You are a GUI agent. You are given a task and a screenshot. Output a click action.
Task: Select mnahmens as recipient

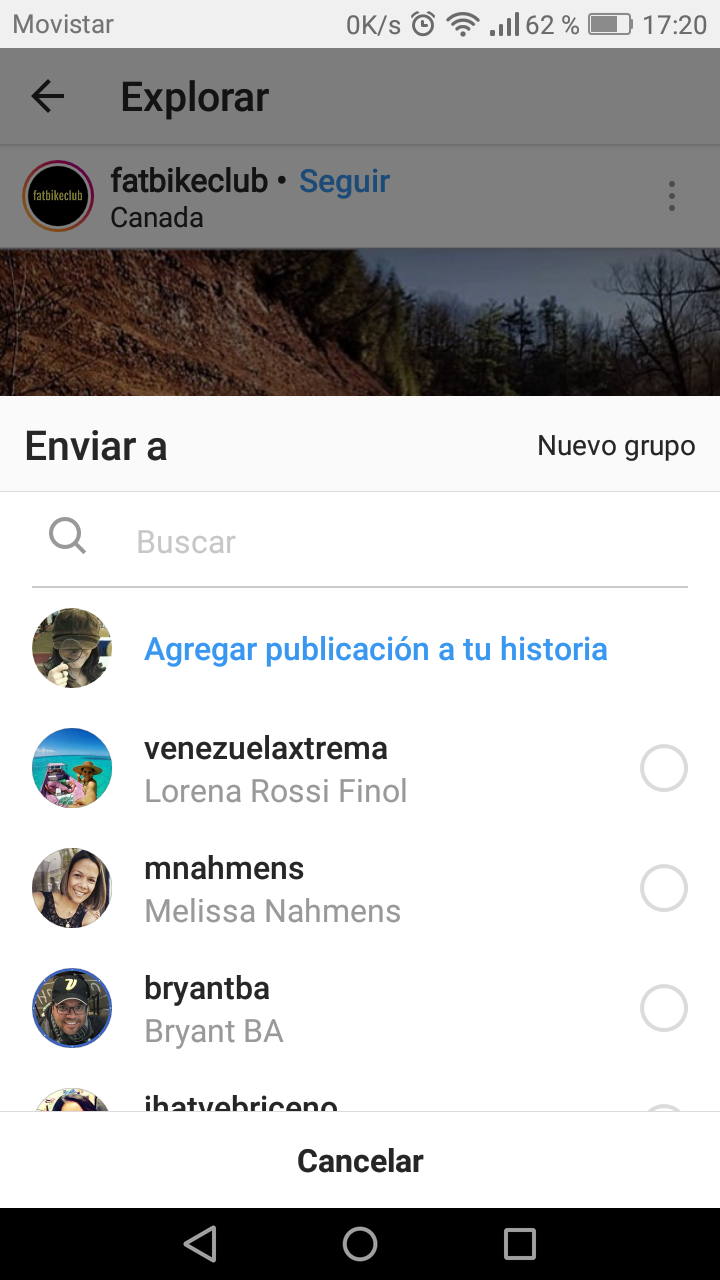point(663,889)
